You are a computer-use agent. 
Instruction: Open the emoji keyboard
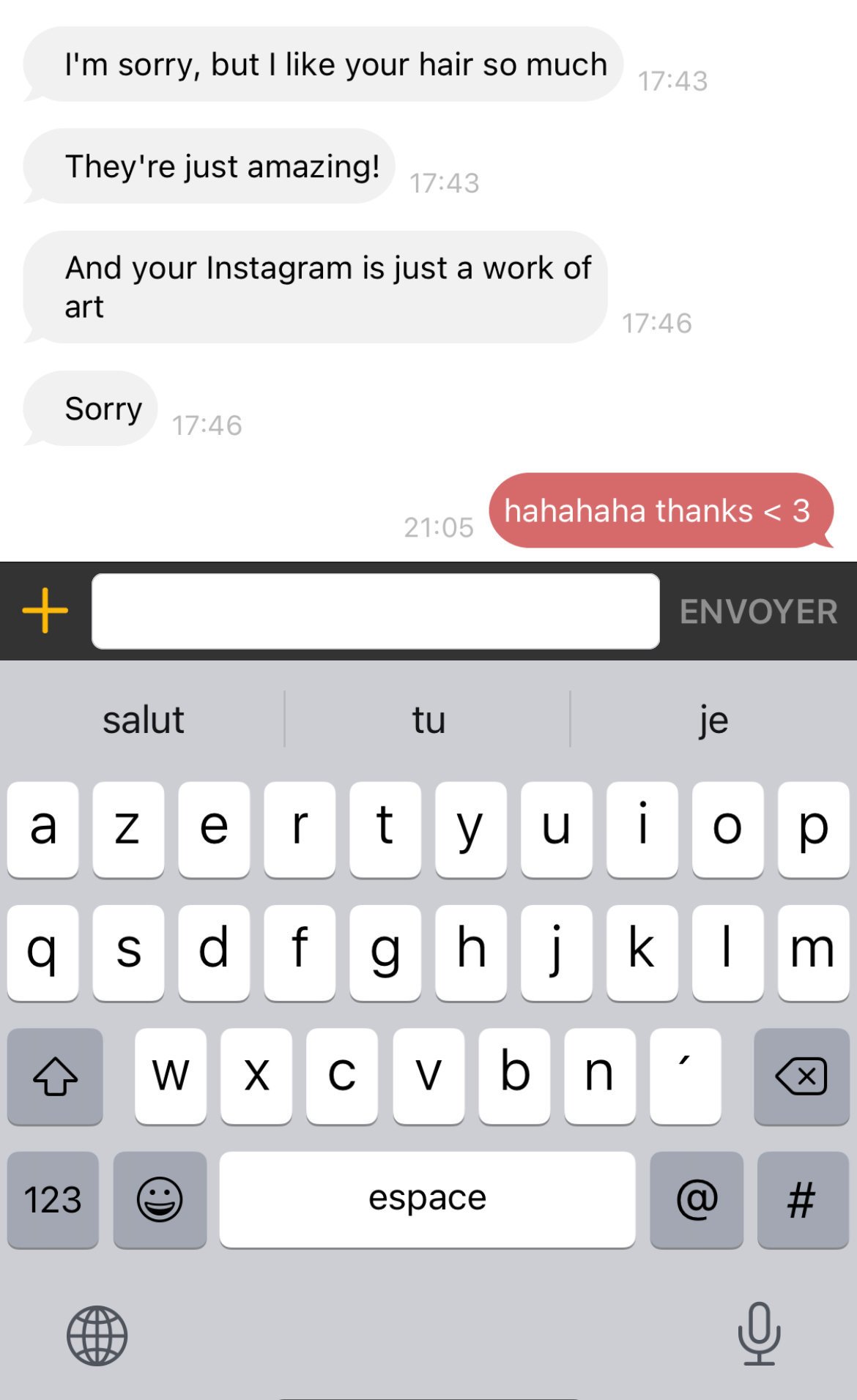tap(160, 1199)
